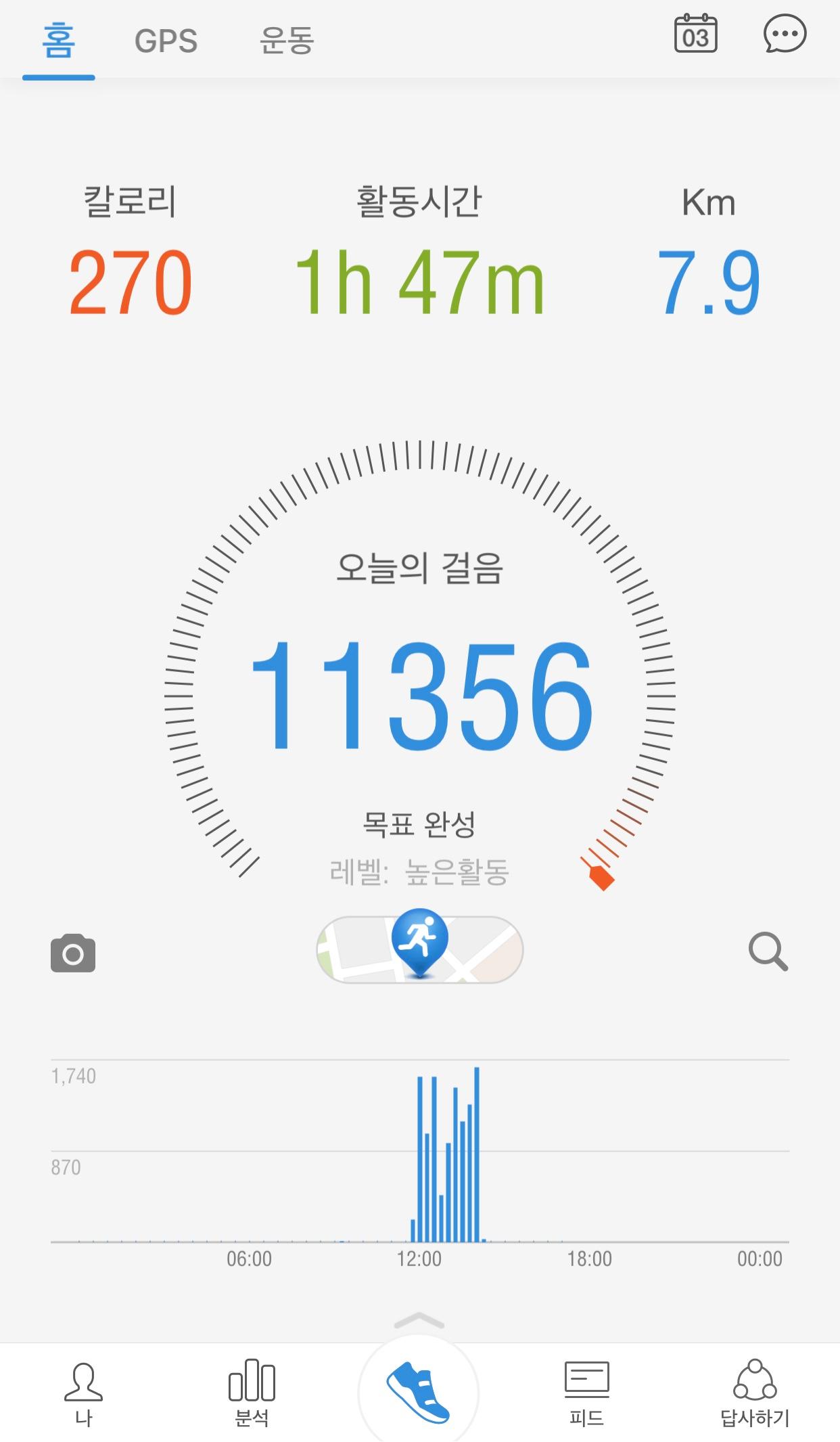
Task: Open the calendar icon
Action: click(695, 34)
